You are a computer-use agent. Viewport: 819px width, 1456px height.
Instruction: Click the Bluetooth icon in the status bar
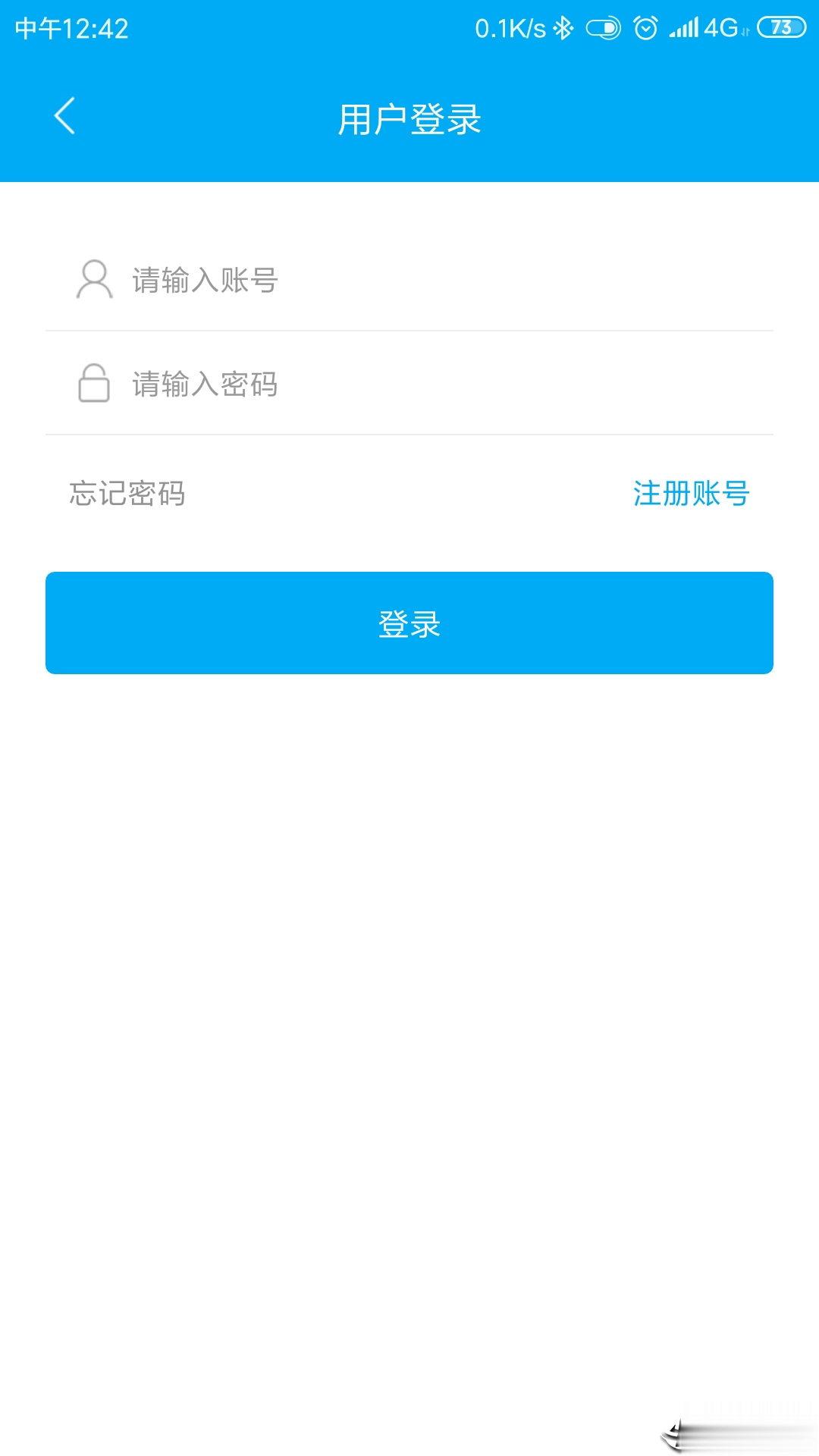coord(562,27)
